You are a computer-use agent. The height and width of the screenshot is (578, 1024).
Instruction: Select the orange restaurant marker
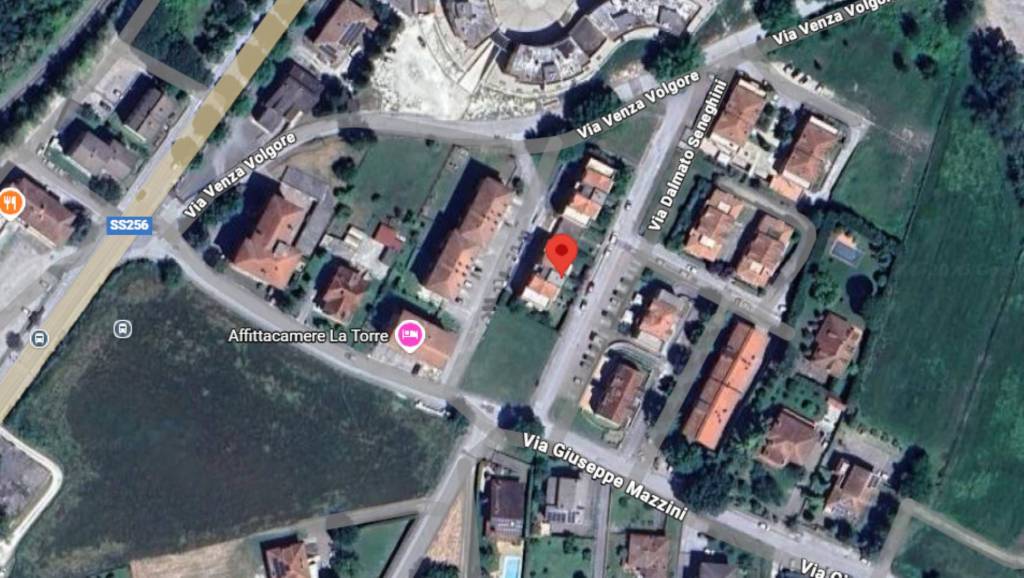pyautogui.click(x=10, y=203)
